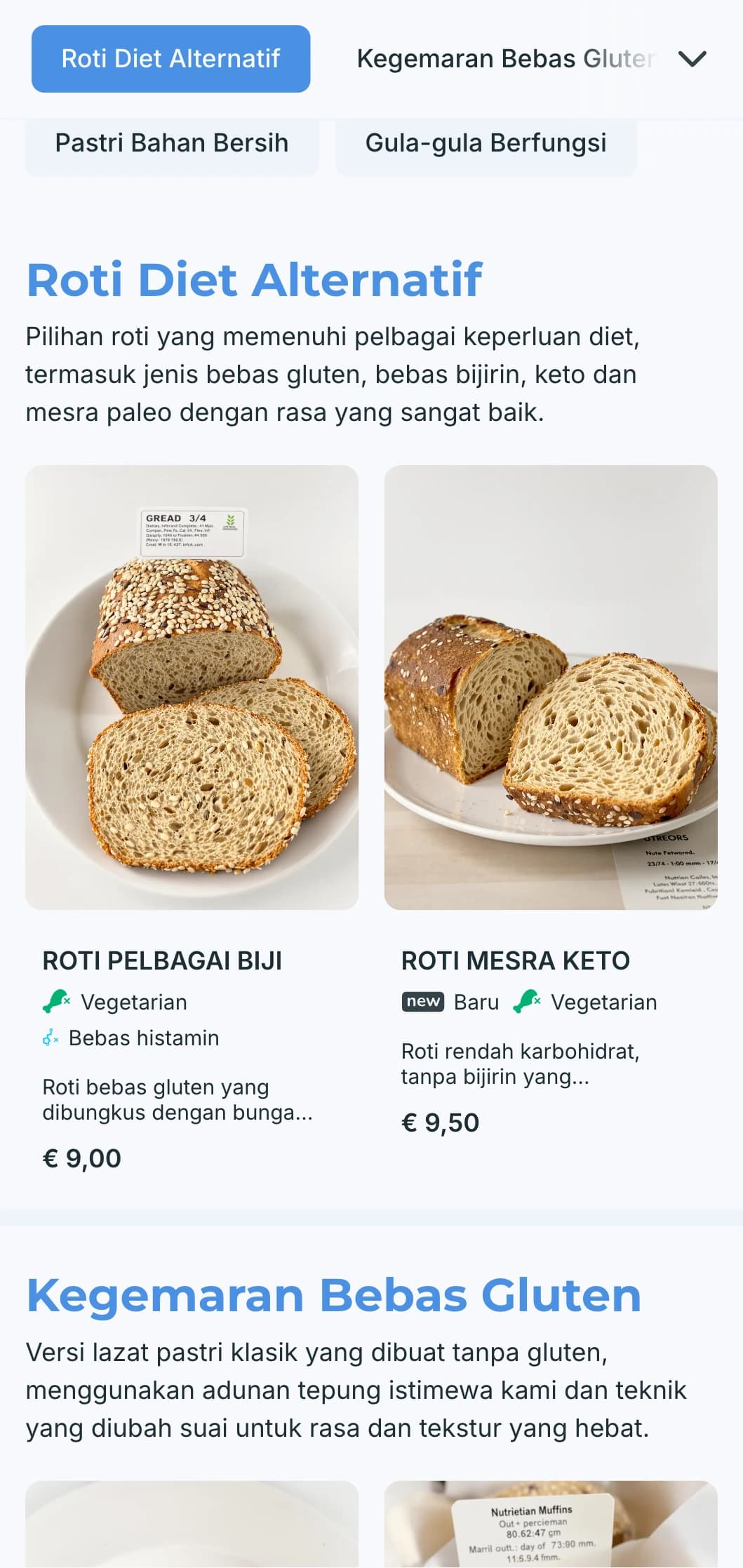Click the active Roti Diet Alternatif button

click(x=170, y=59)
